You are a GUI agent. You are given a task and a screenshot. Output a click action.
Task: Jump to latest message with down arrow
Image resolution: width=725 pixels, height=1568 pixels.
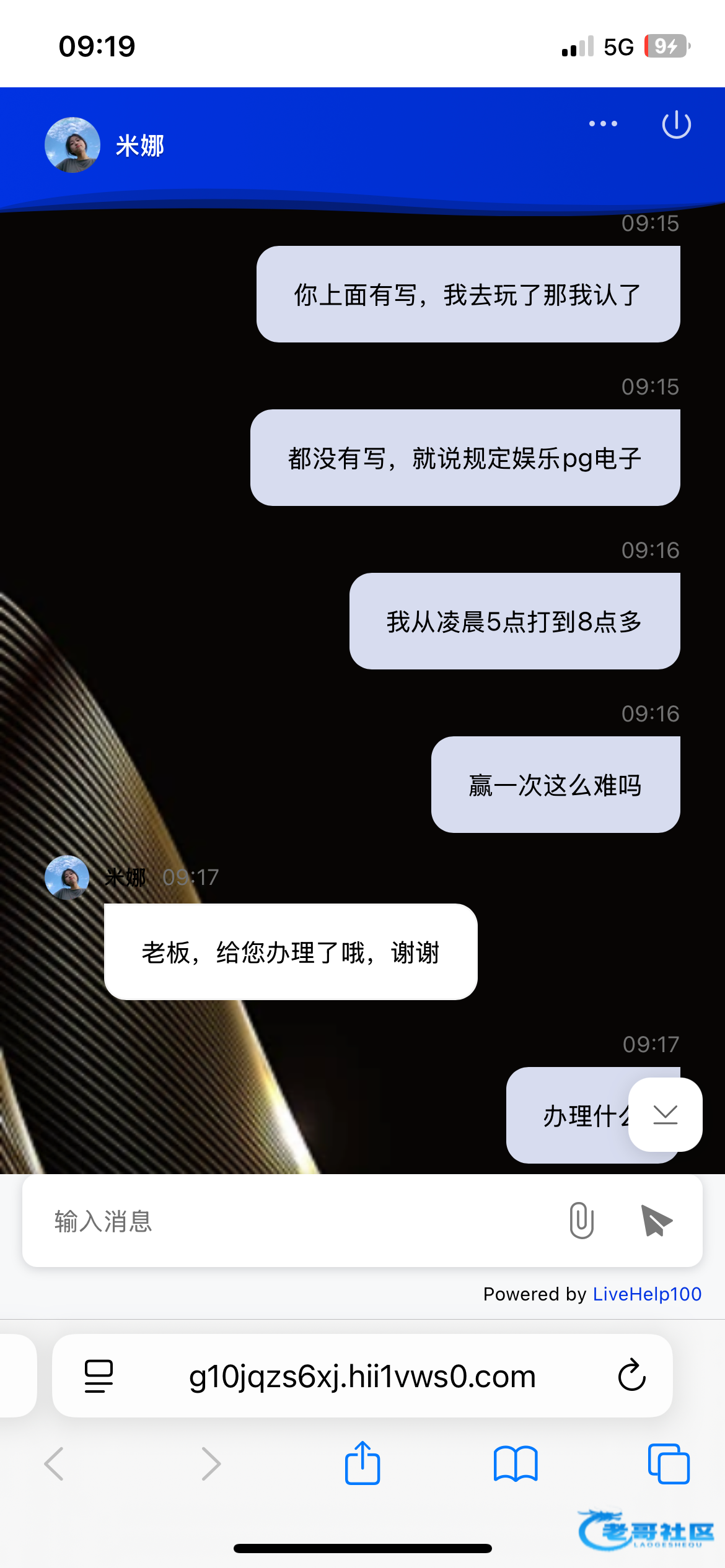(x=665, y=1115)
